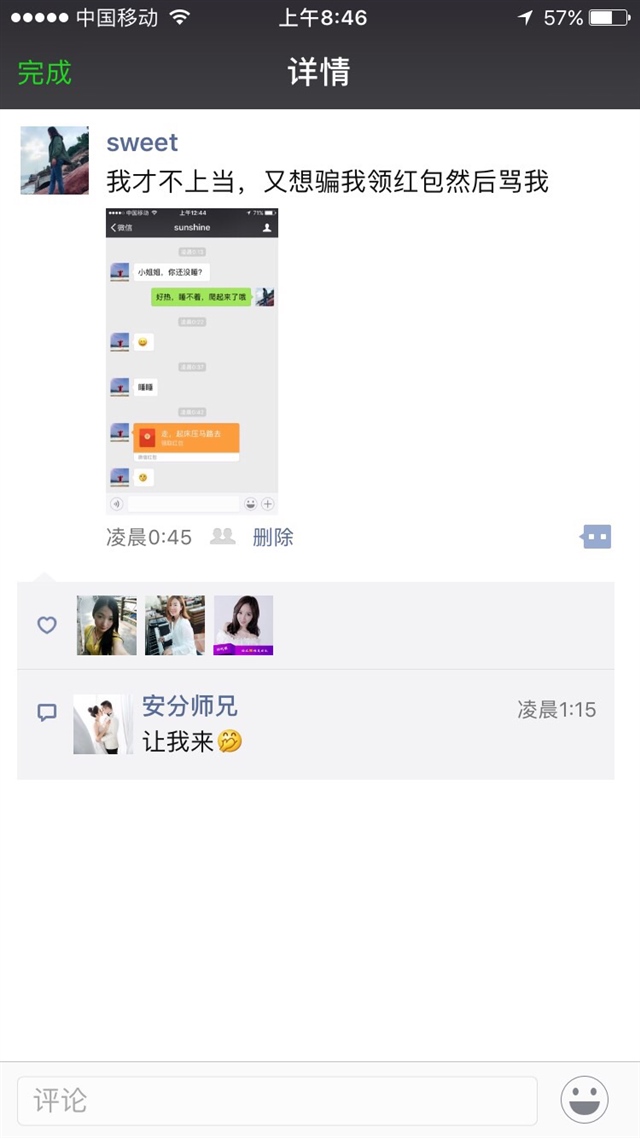
Task: Open second liker's avatar at piano
Action: [x=175, y=625]
